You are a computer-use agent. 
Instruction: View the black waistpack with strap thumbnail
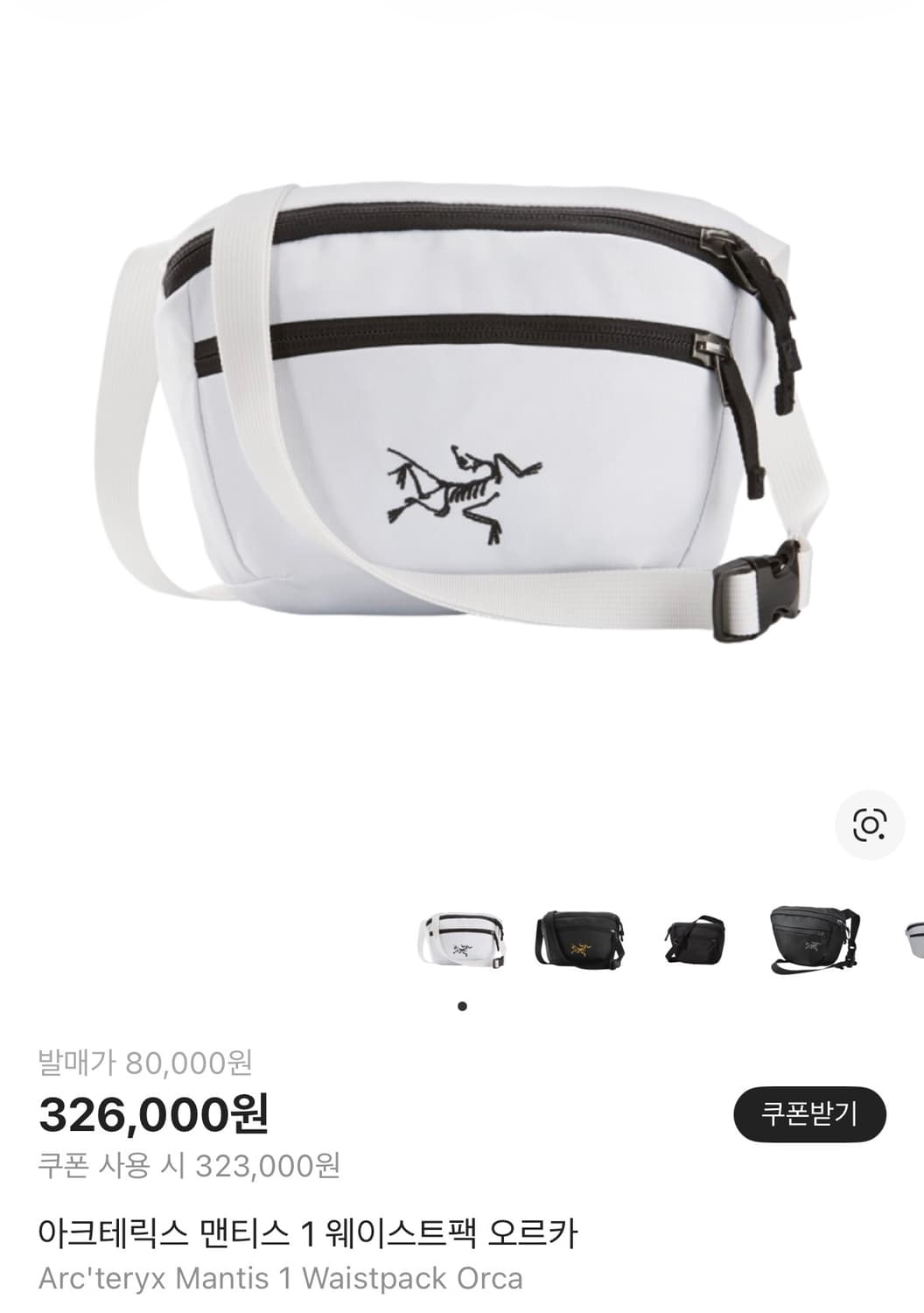[809, 941]
